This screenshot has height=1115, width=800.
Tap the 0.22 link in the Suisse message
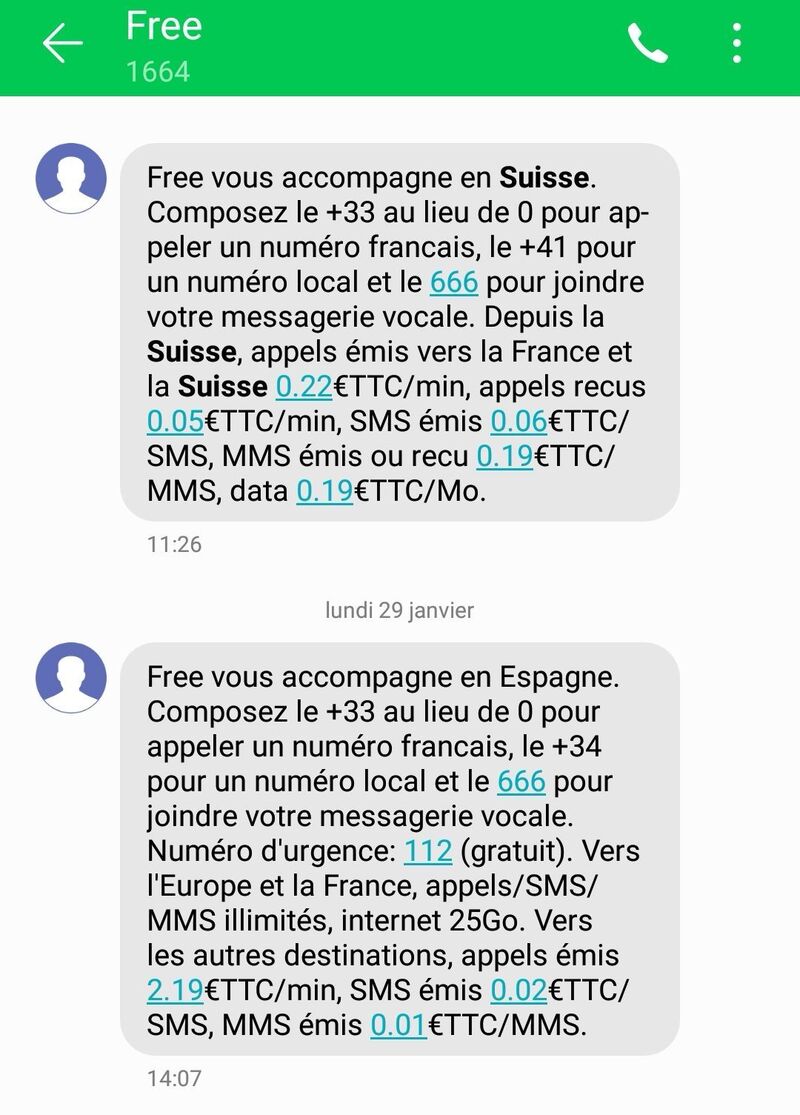click(304, 387)
